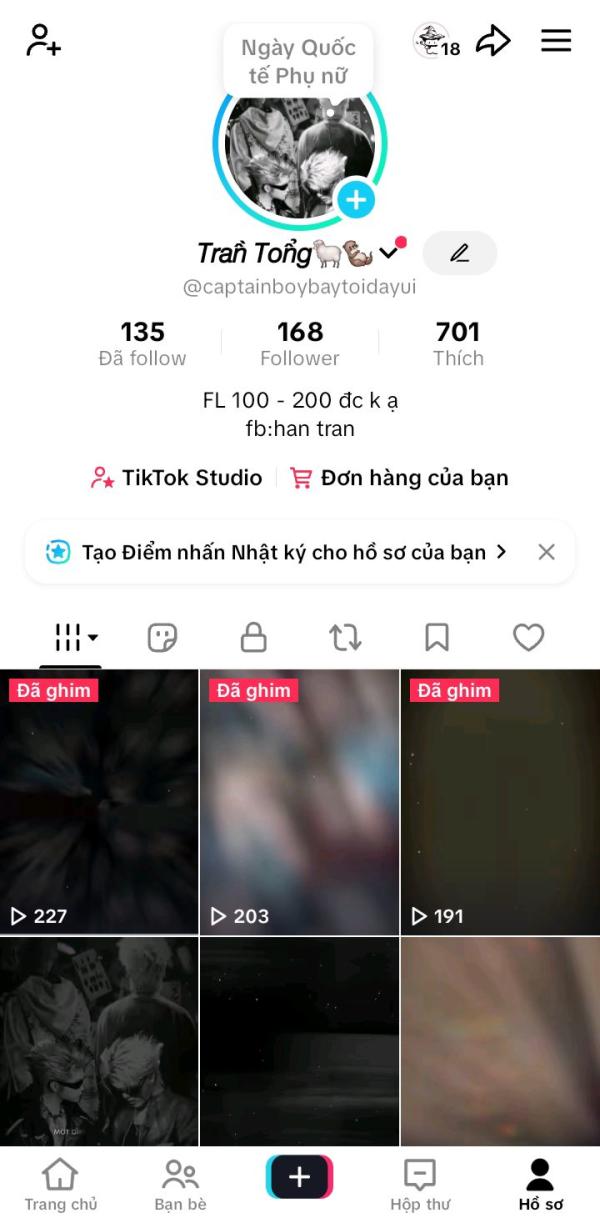The image size is (600, 1223).
Task: Go to Trang chủ tab
Action: (60, 1185)
